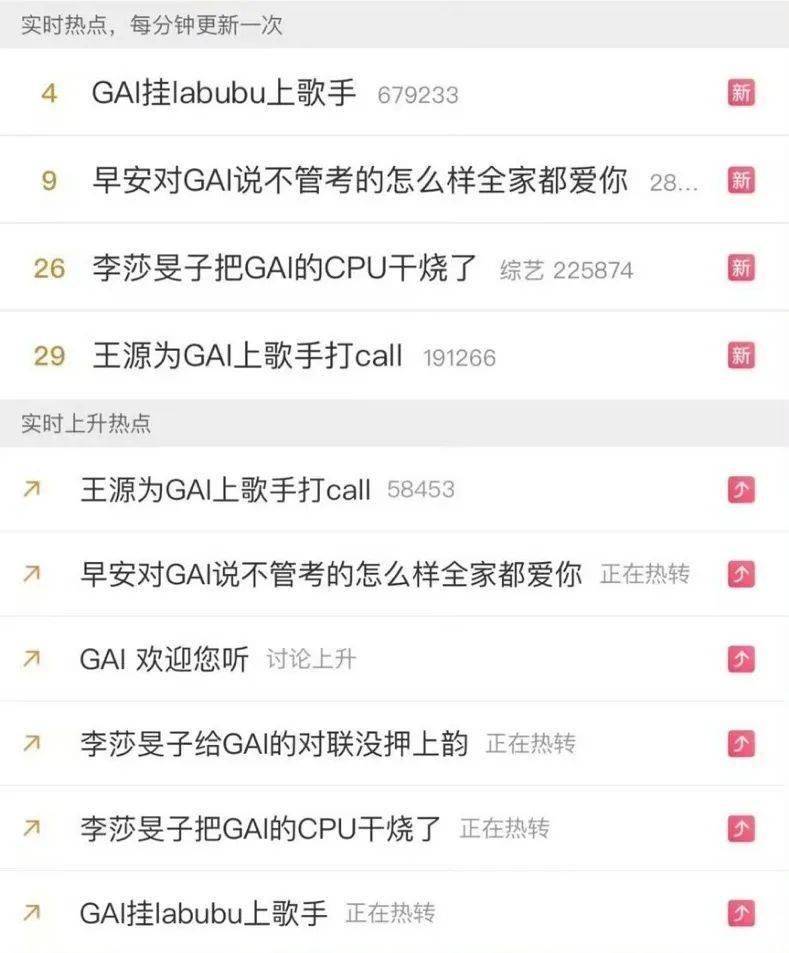Open the rank 26 topic 李莎旻子把GAI的CPU干烧了
789x953 pixels.
285,268
